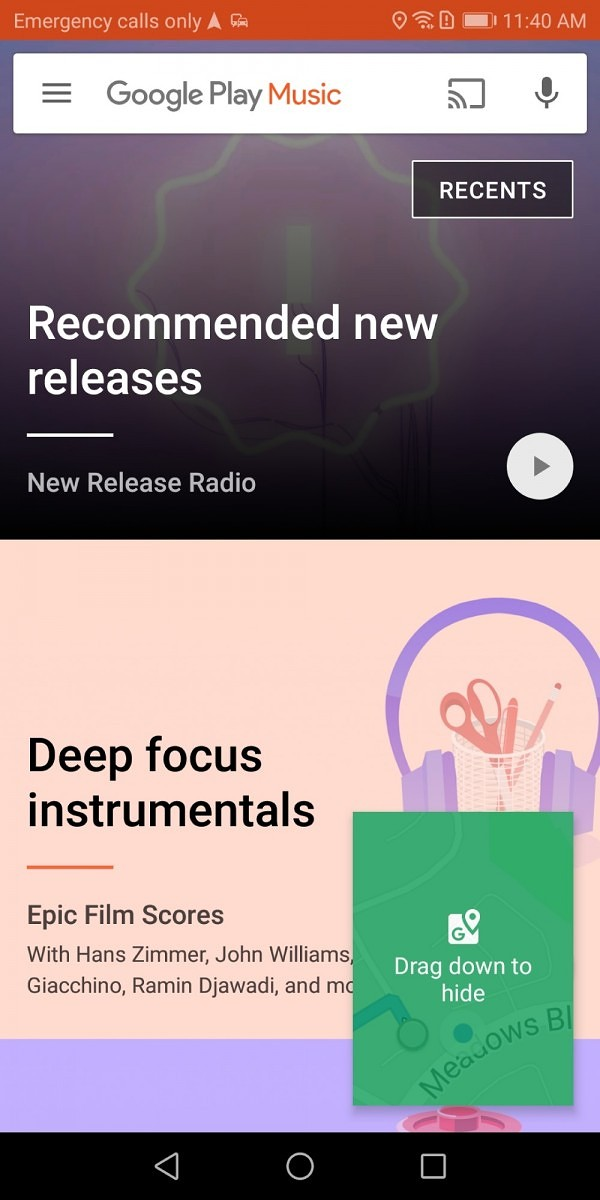Open recent apps from navigation bar
Screen dimensions: 600x1200
(433, 1165)
